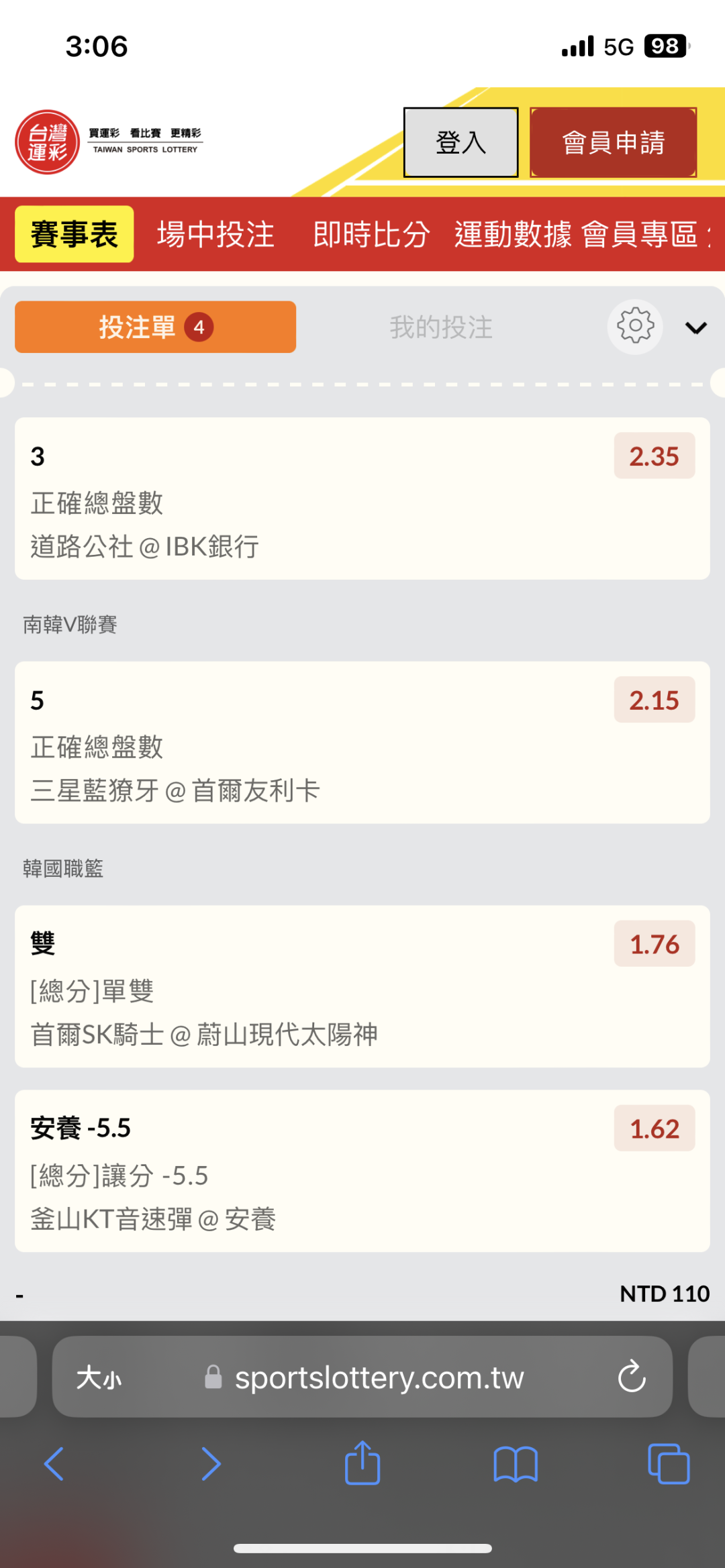Go to 即時比分 live scores
Viewport: 725px width, 1568px height.
(371, 234)
